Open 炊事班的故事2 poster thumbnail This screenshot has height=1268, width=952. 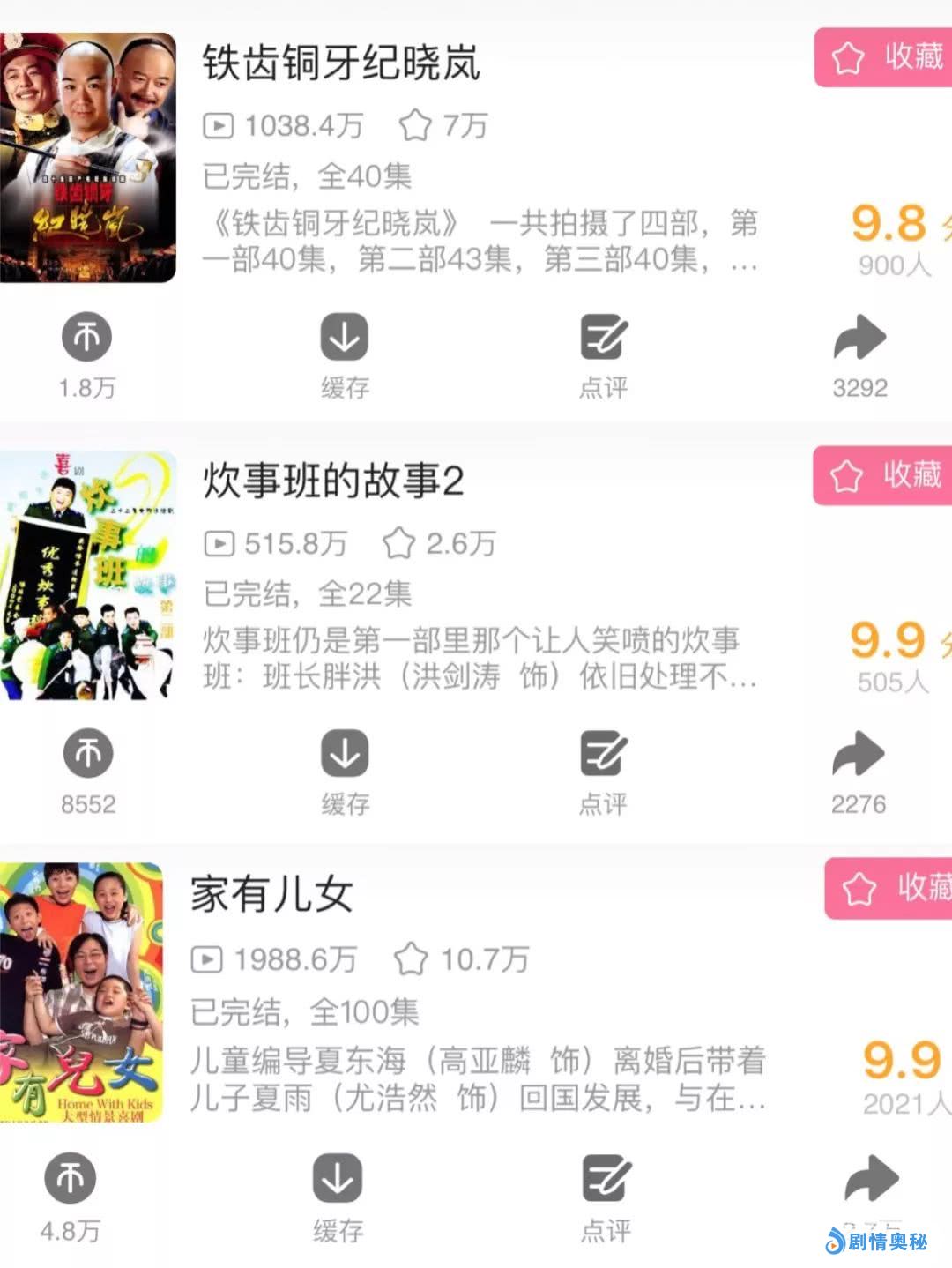pyautogui.click(x=87, y=576)
